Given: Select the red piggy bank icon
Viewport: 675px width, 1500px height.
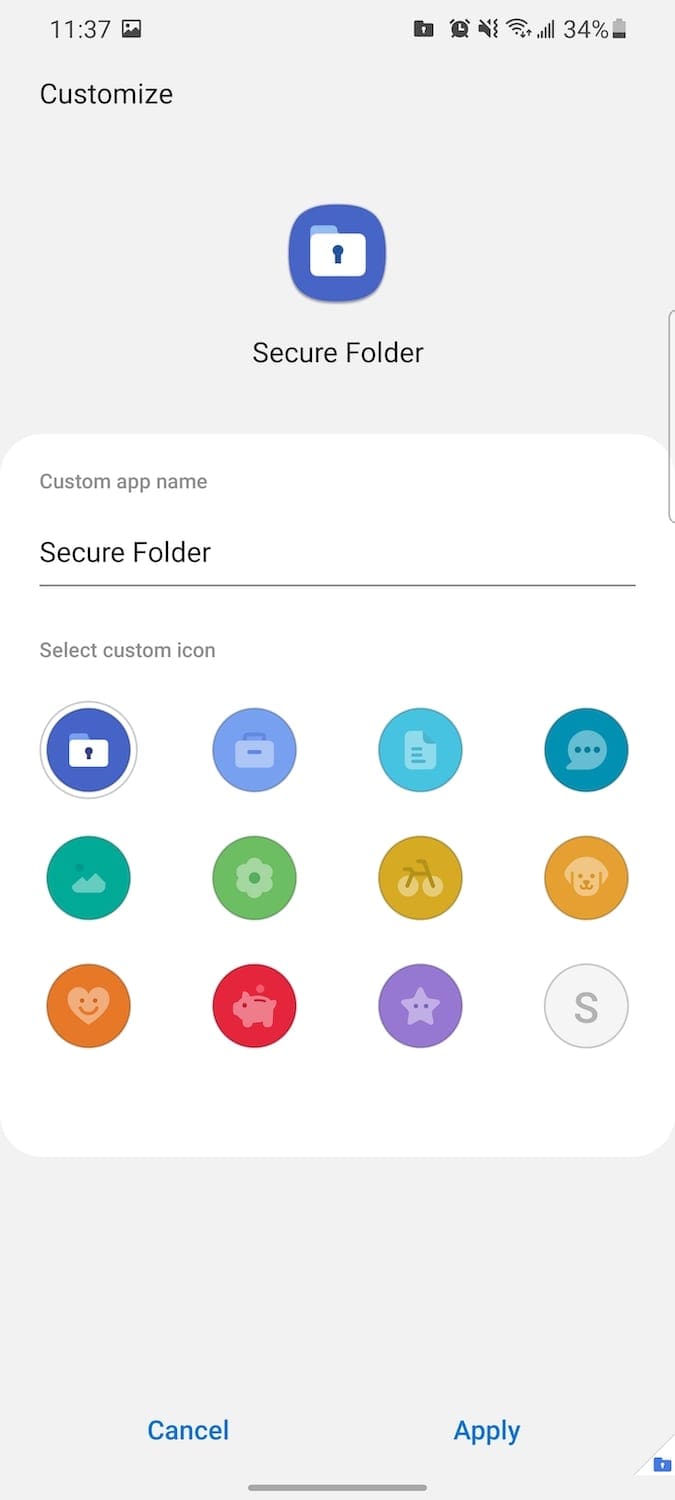Looking at the screenshot, I should [254, 1006].
